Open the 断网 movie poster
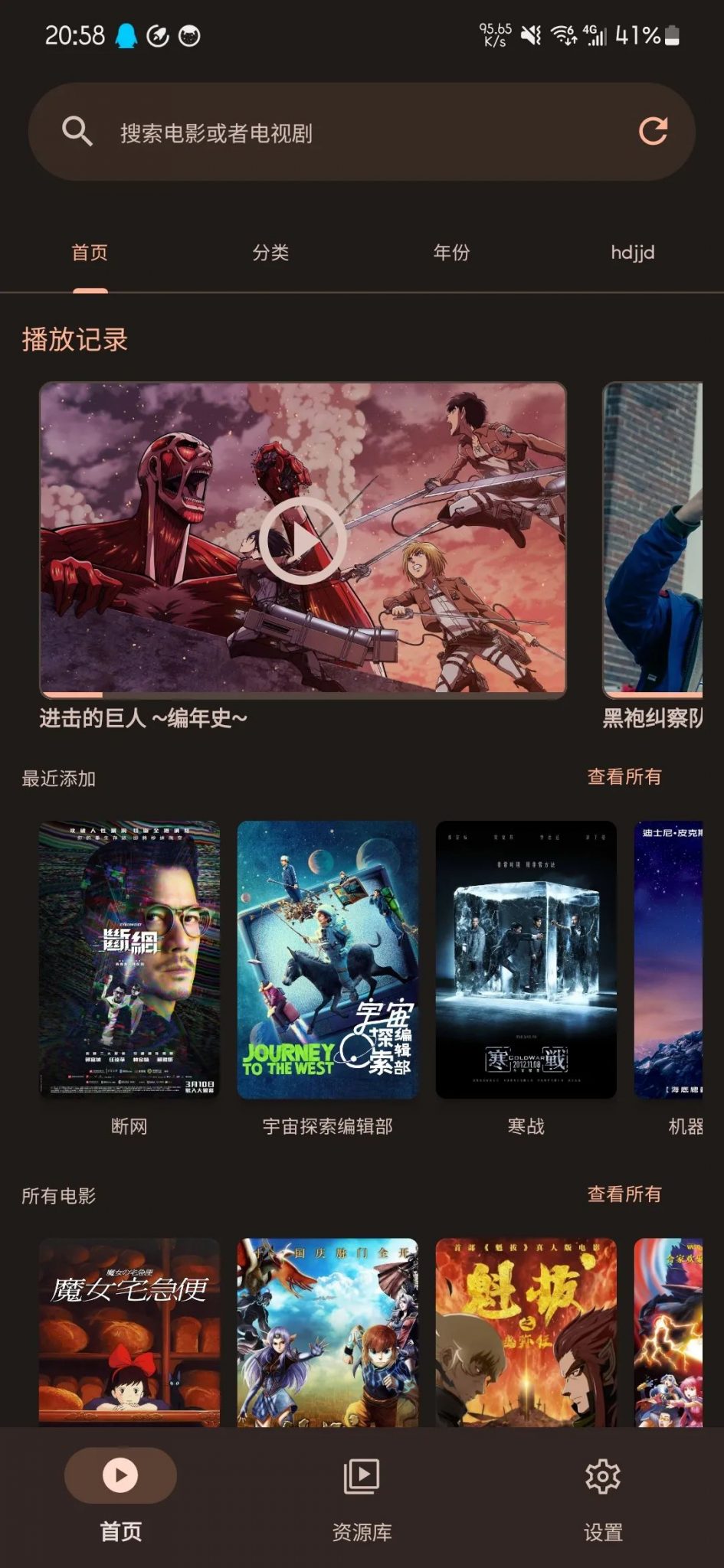This screenshot has width=724, height=1568. click(129, 960)
